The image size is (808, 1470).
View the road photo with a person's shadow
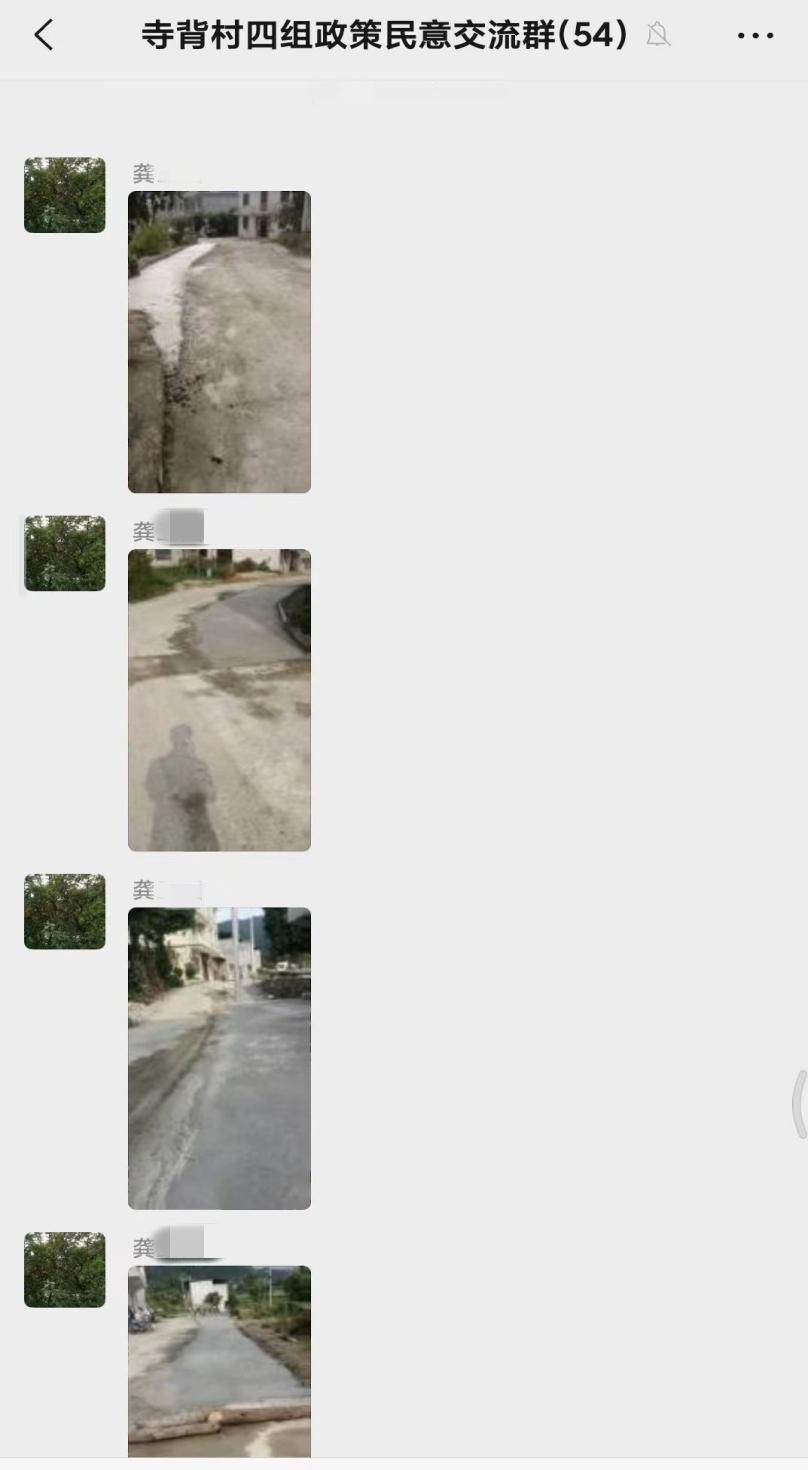219,700
